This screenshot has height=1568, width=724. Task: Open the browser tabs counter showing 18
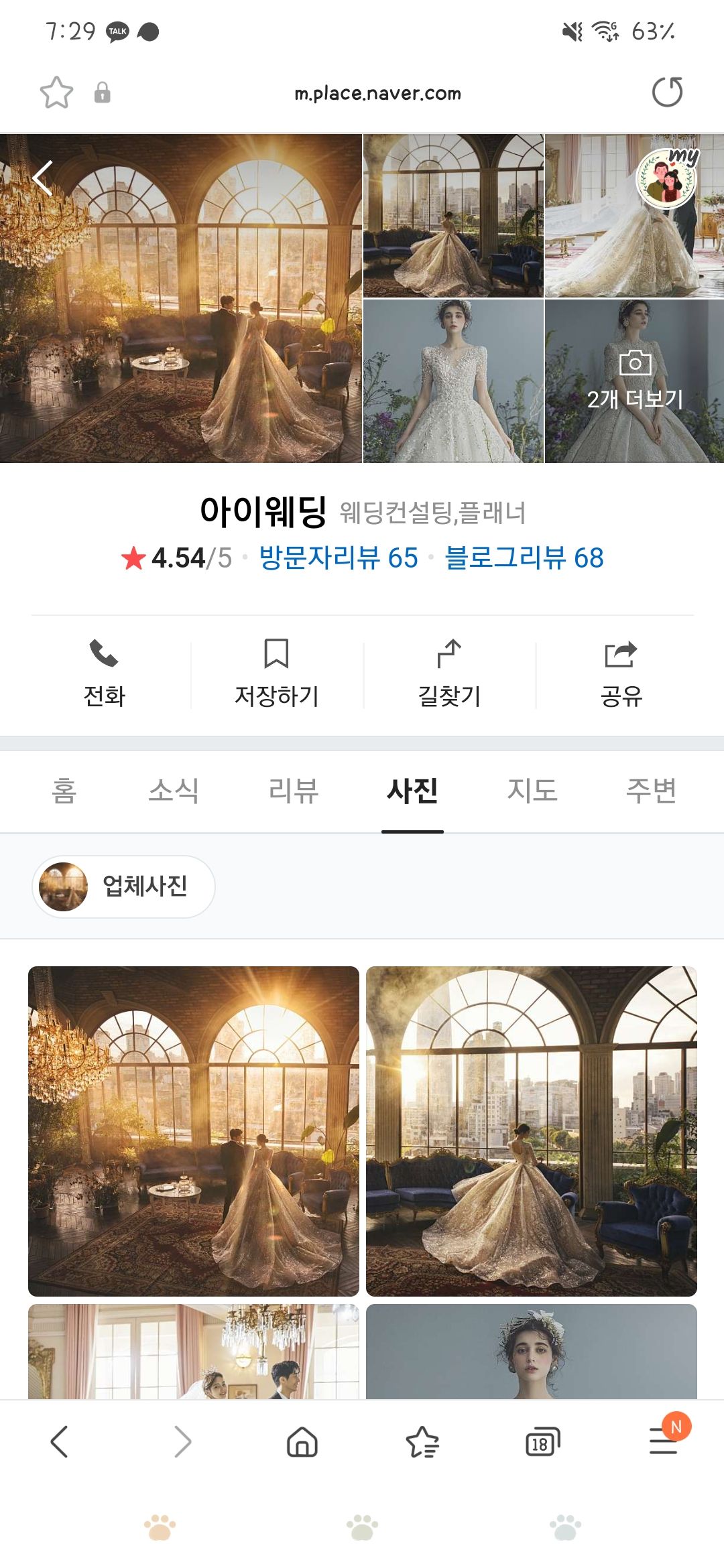542,1442
